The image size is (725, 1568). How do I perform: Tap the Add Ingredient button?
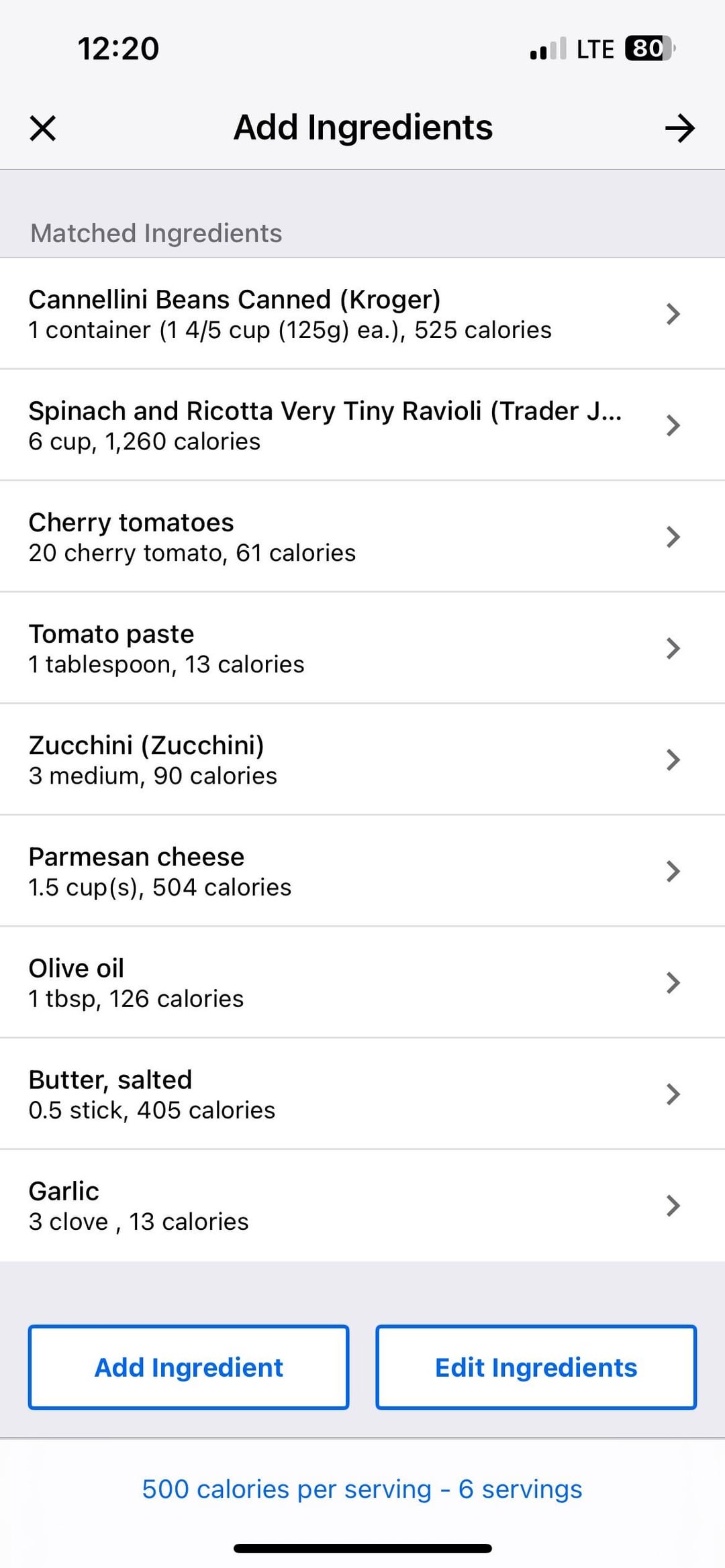[x=189, y=1367]
